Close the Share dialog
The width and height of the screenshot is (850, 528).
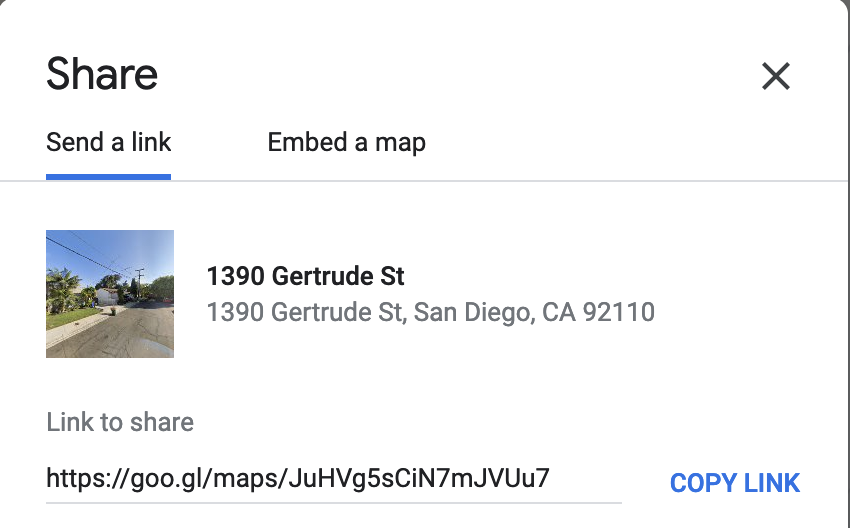pos(776,76)
